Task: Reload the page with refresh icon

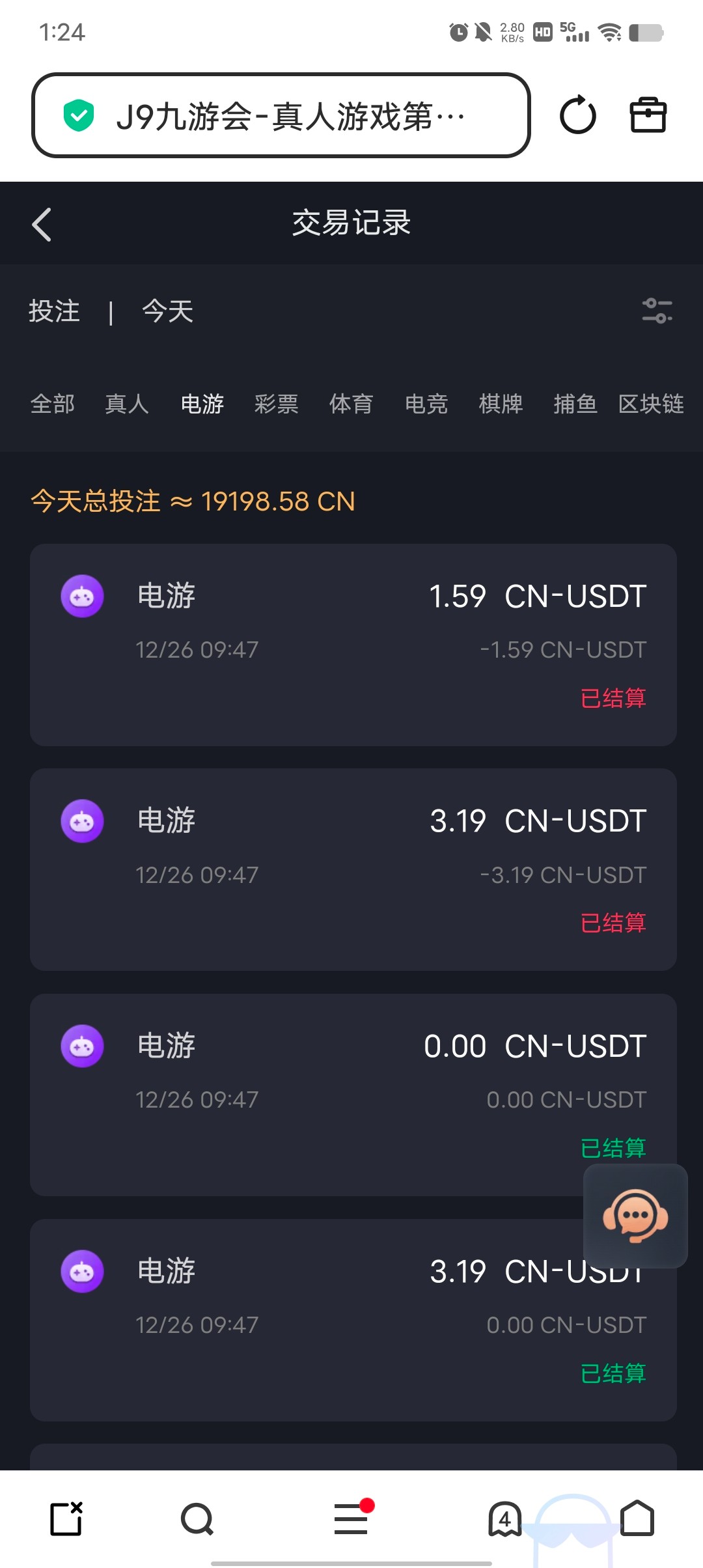Action: pos(577,116)
